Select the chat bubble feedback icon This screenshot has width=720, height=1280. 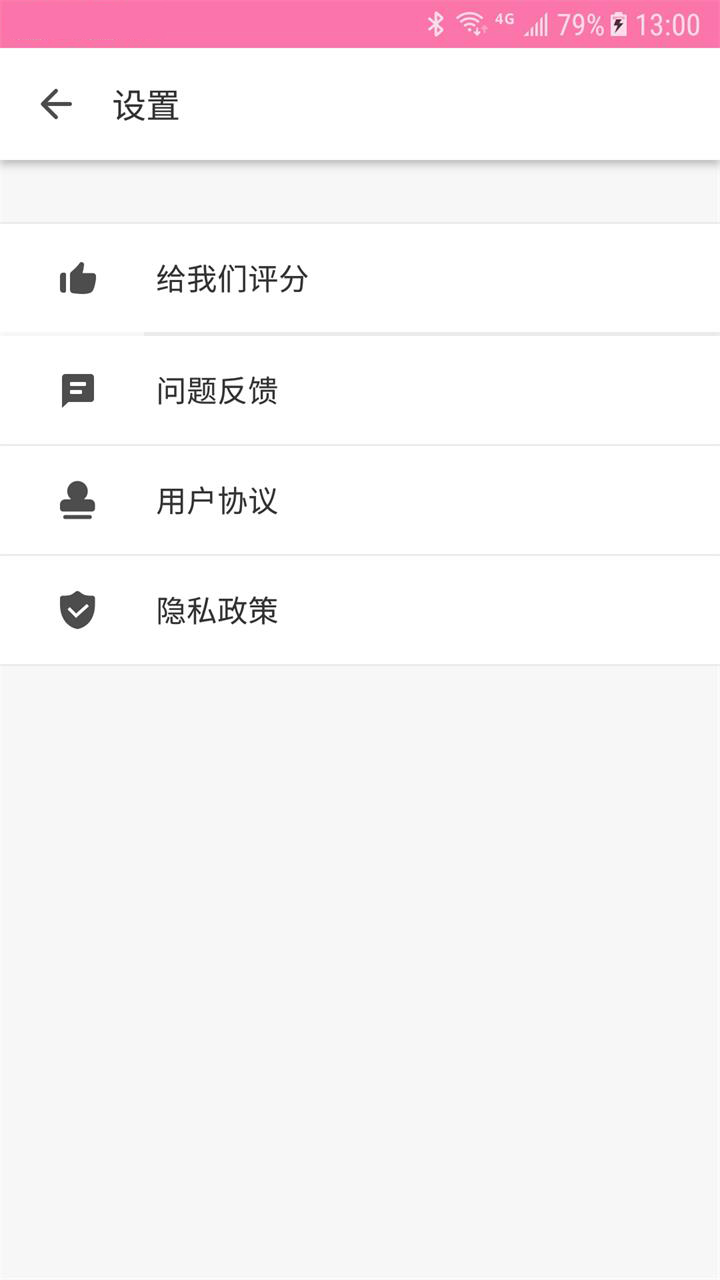pyautogui.click(x=79, y=390)
